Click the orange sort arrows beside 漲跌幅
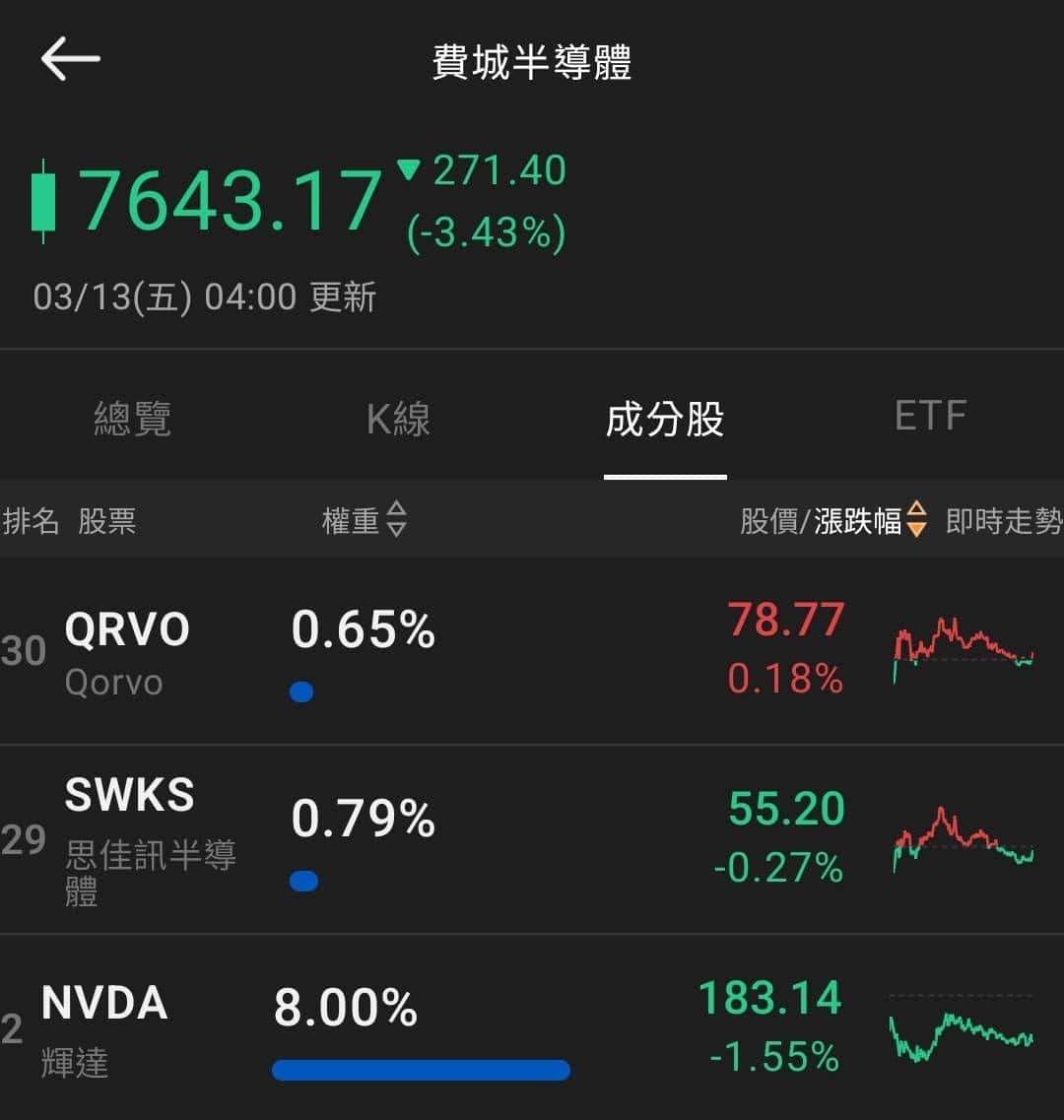Viewport: 1064px width, 1120px height. [916, 522]
